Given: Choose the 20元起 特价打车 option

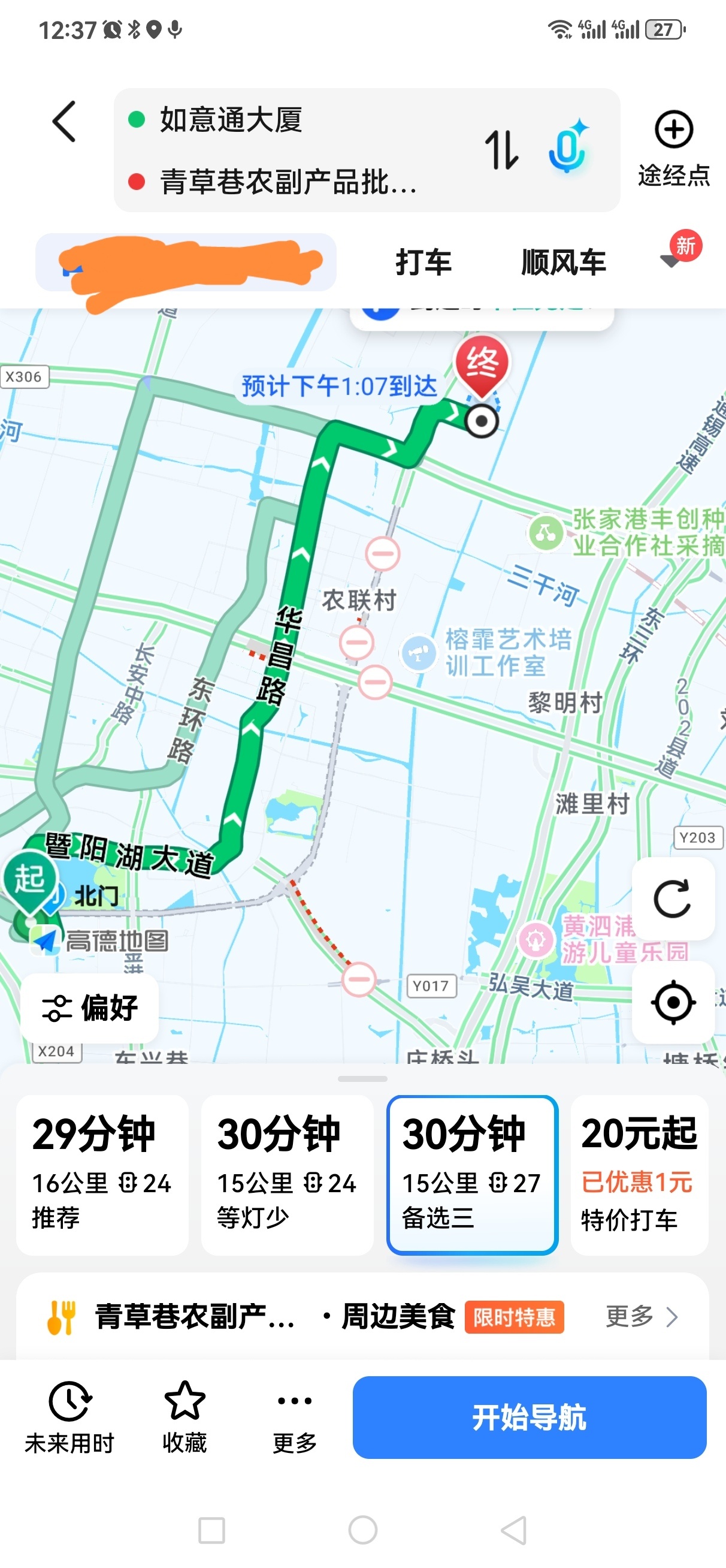Looking at the screenshot, I should click(x=639, y=1174).
